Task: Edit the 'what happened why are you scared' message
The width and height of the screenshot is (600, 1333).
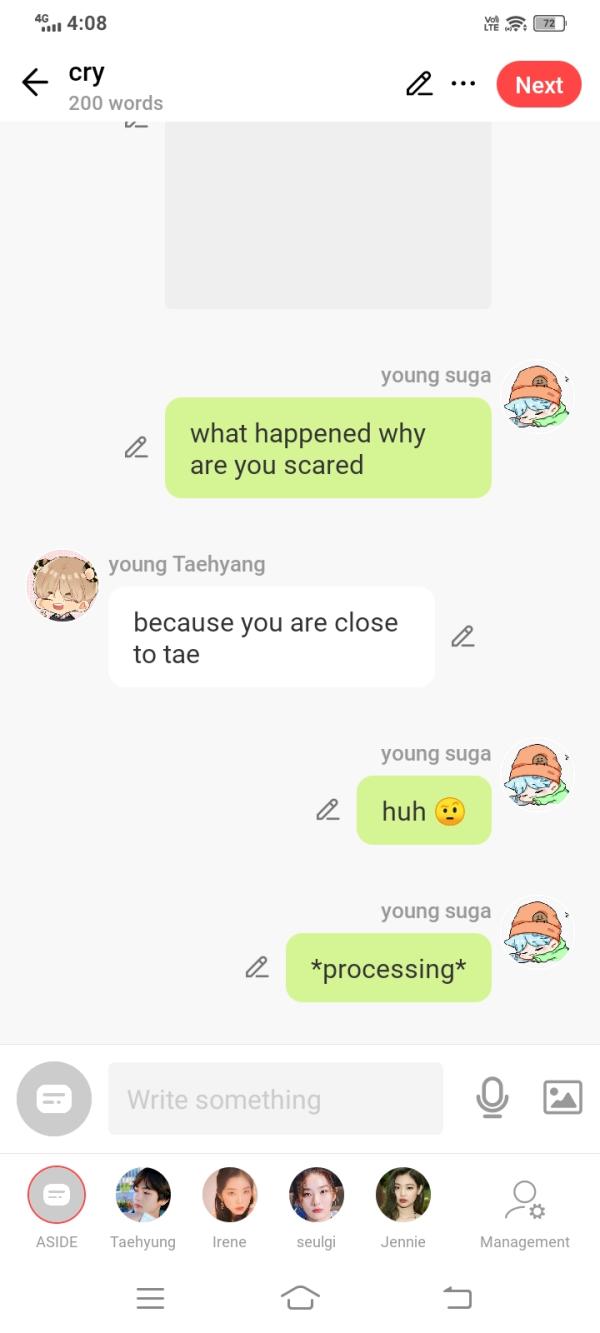Action: [136, 448]
